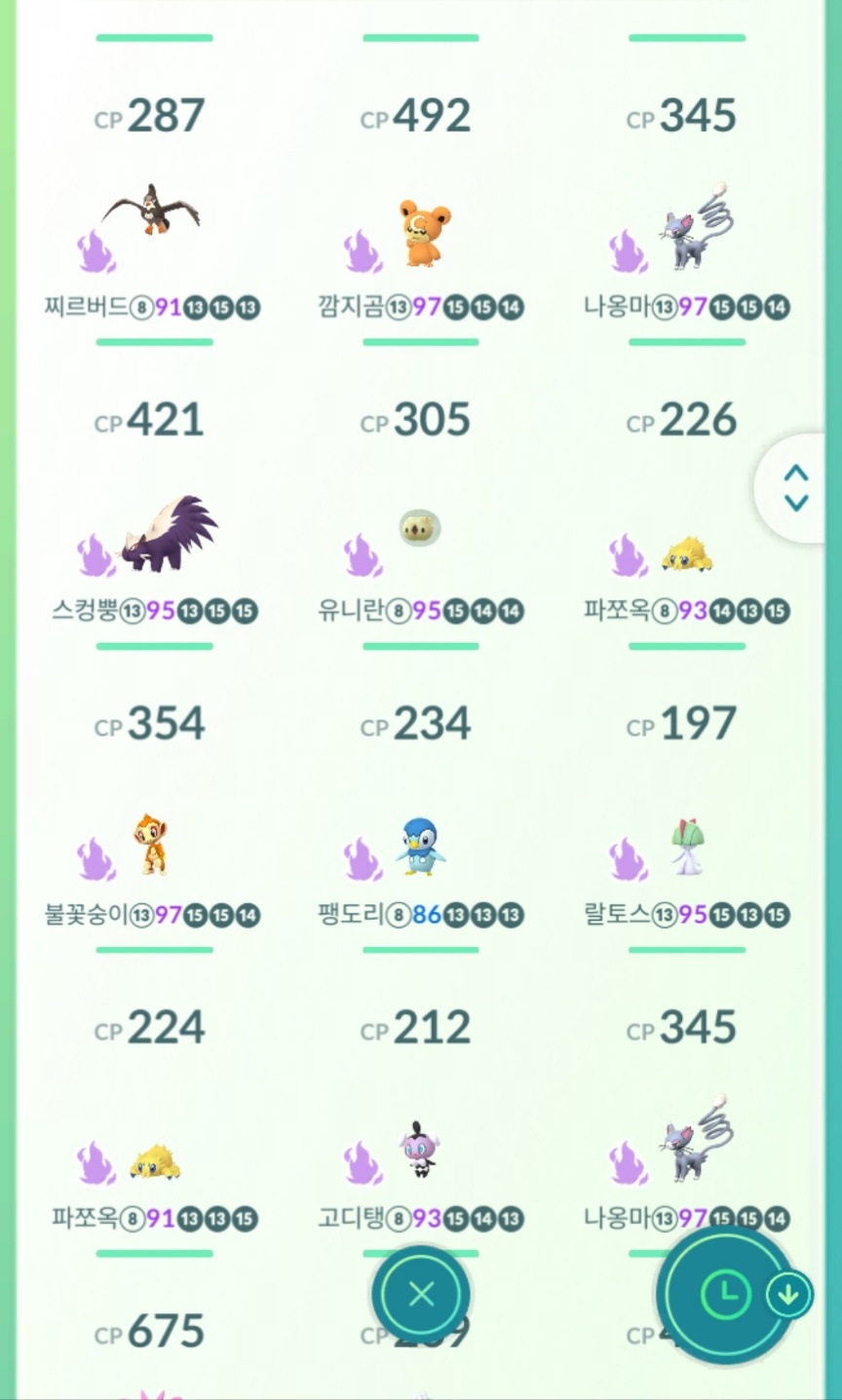This screenshot has width=842, height=1400.
Task: View 팽도리 with CP 234
Action: click(420, 844)
